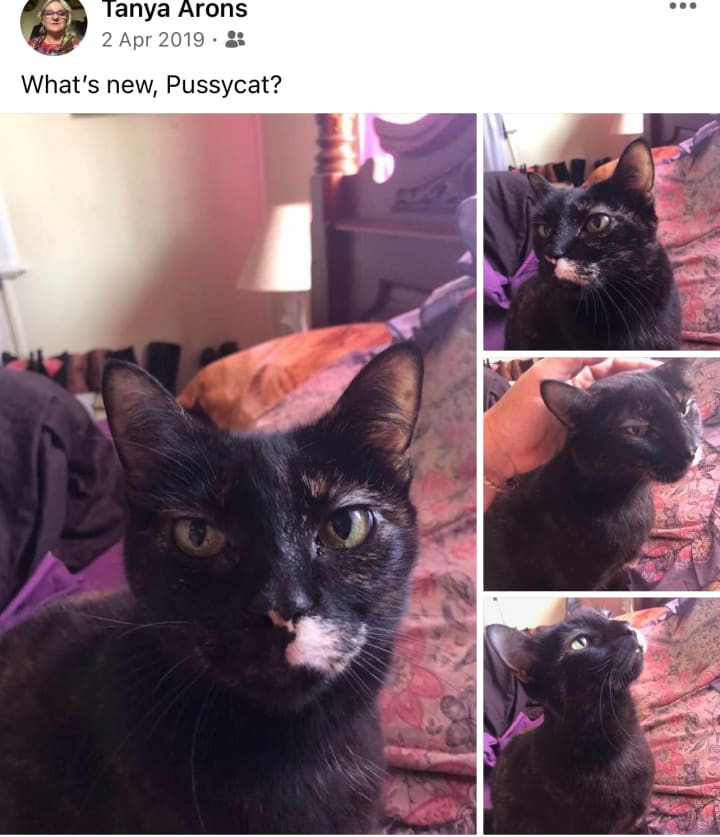The image size is (720, 837).
Task: Open the photo of the cat looking up
Action: (601, 716)
